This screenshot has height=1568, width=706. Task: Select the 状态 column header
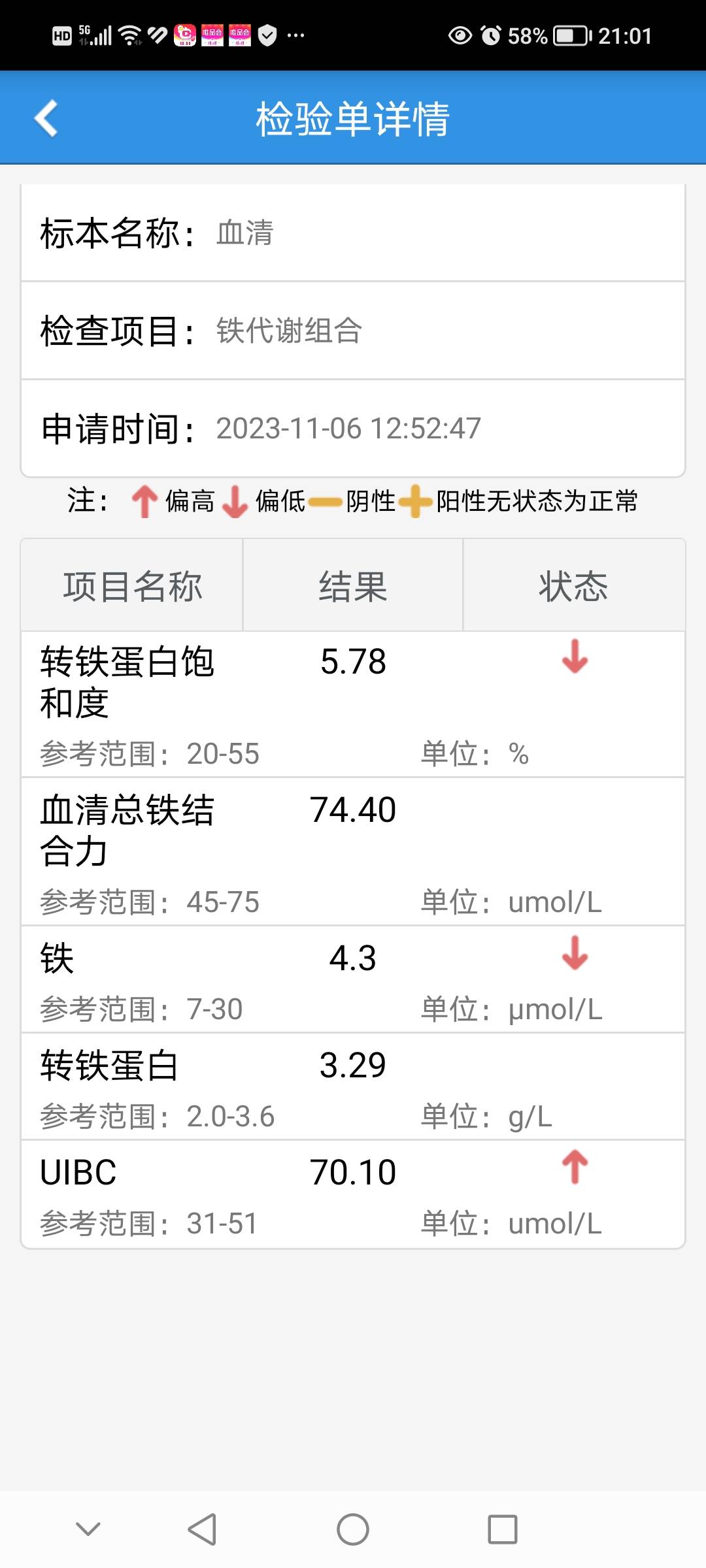[573, 586]
